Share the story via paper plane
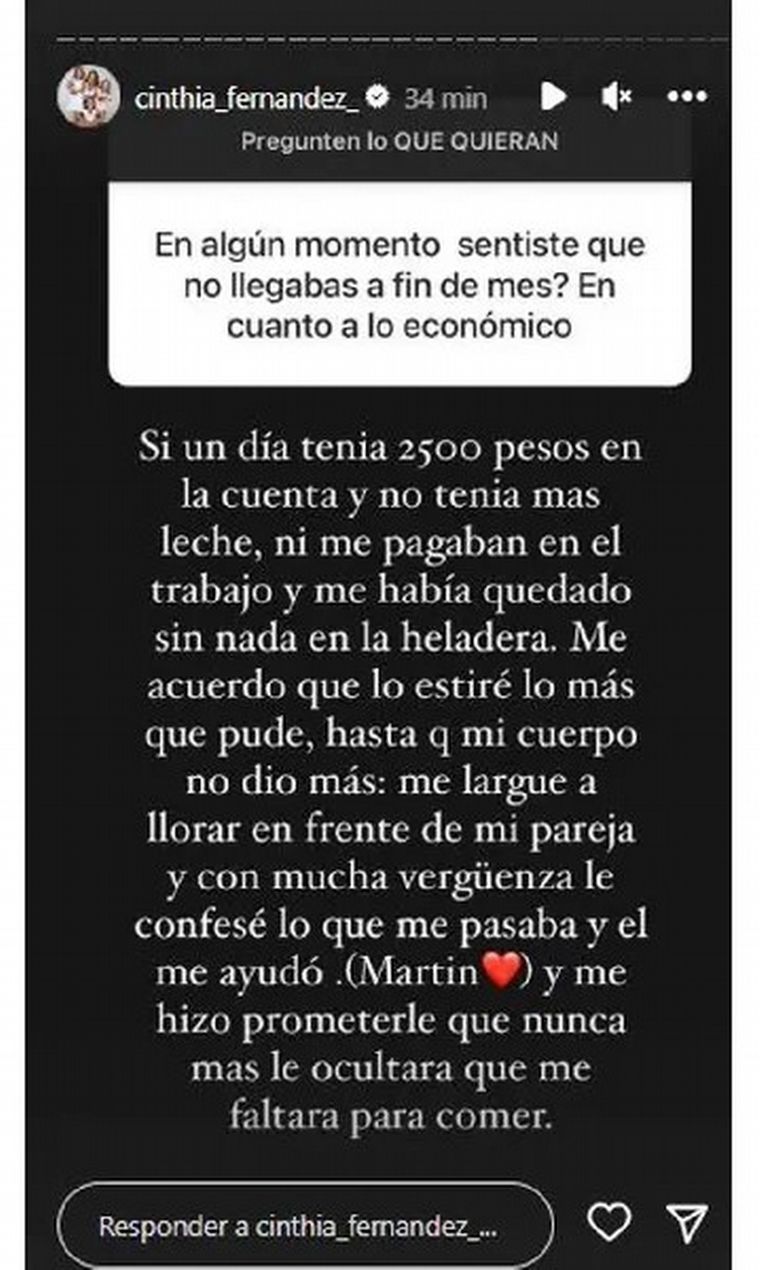 (686, 1222)
